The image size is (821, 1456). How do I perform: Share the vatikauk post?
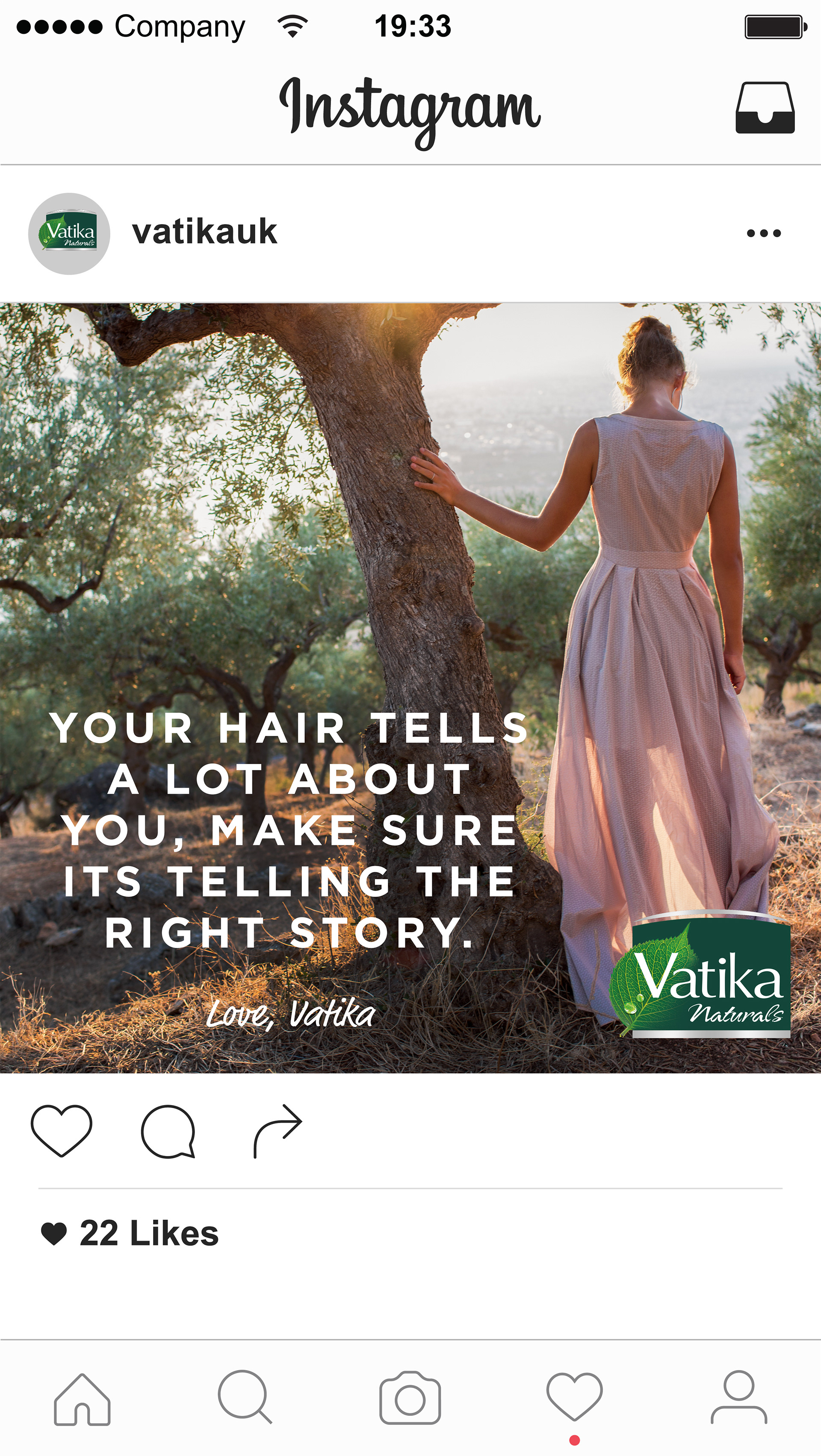(x=278, y=1131)
